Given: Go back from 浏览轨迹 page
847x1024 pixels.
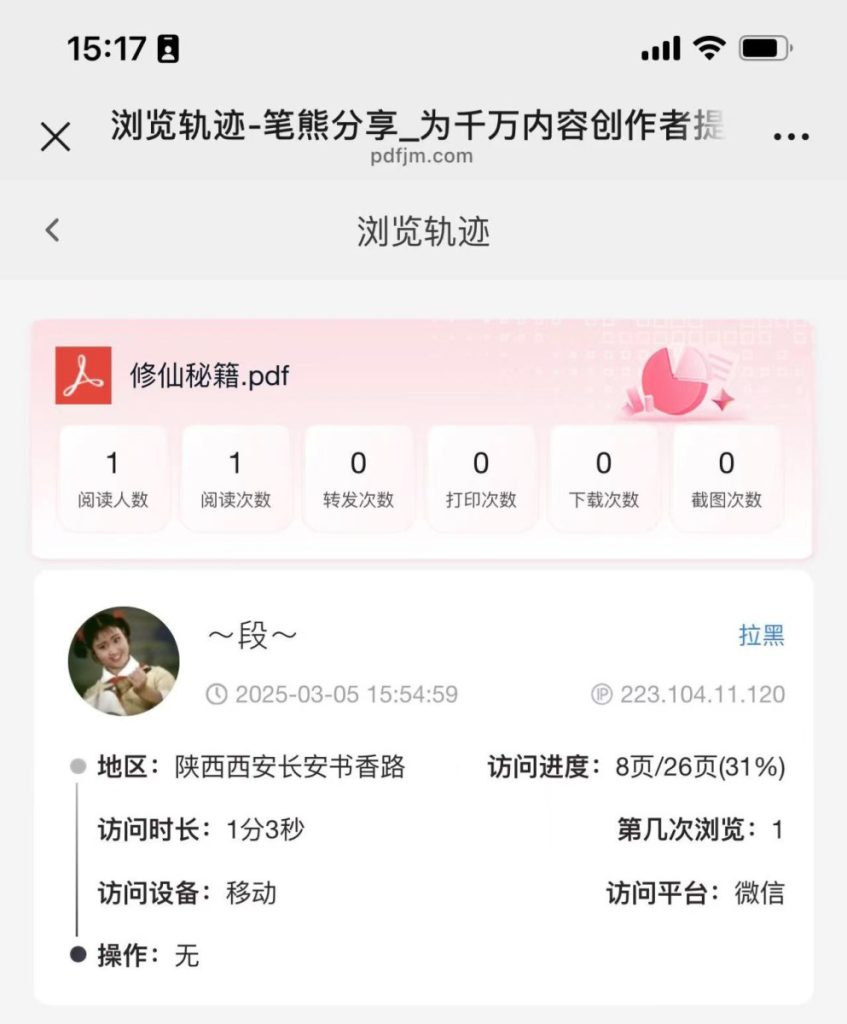Looking at the screenshot, I should point(53,231).
